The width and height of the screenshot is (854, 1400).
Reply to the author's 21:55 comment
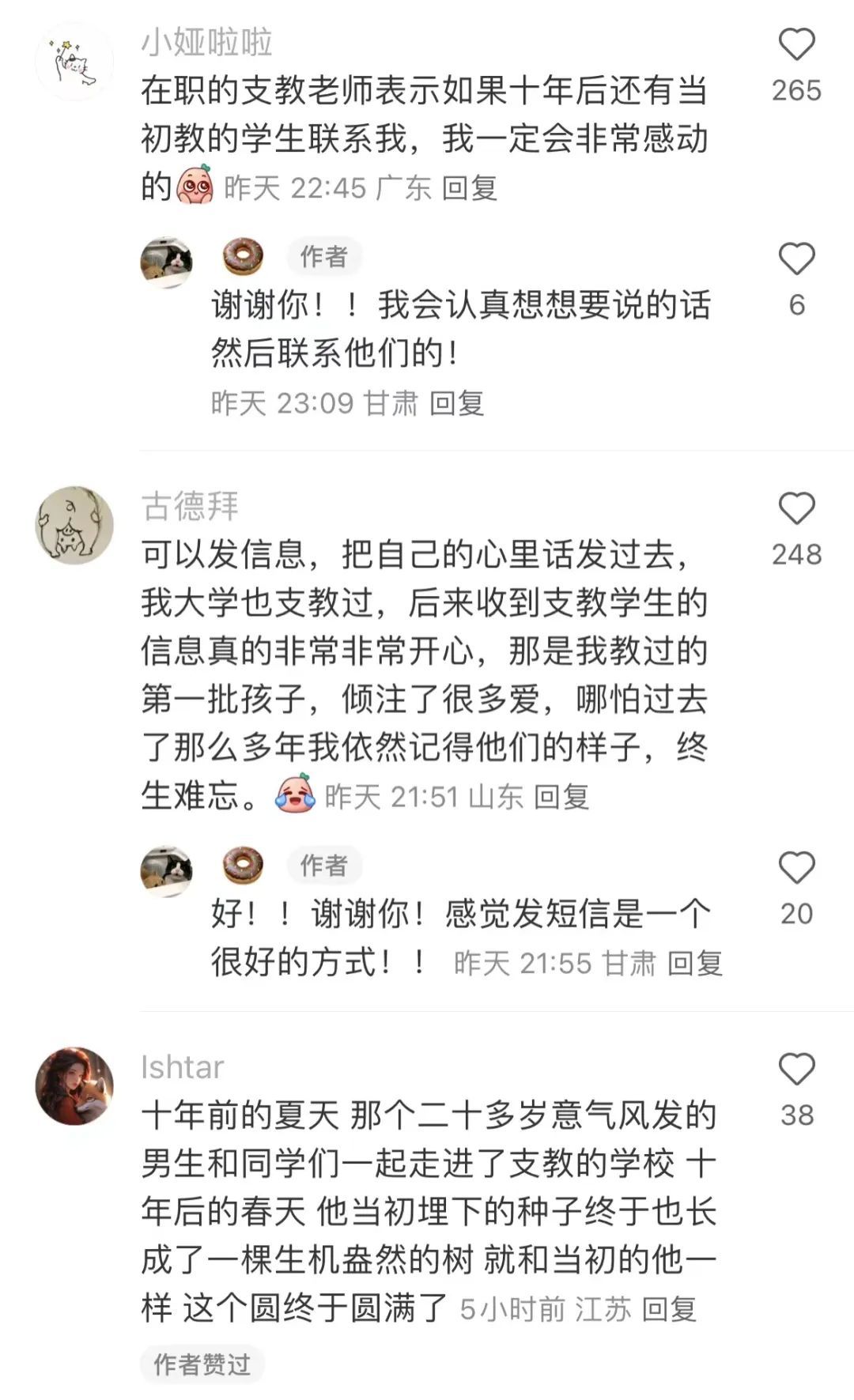coord(694,963)
